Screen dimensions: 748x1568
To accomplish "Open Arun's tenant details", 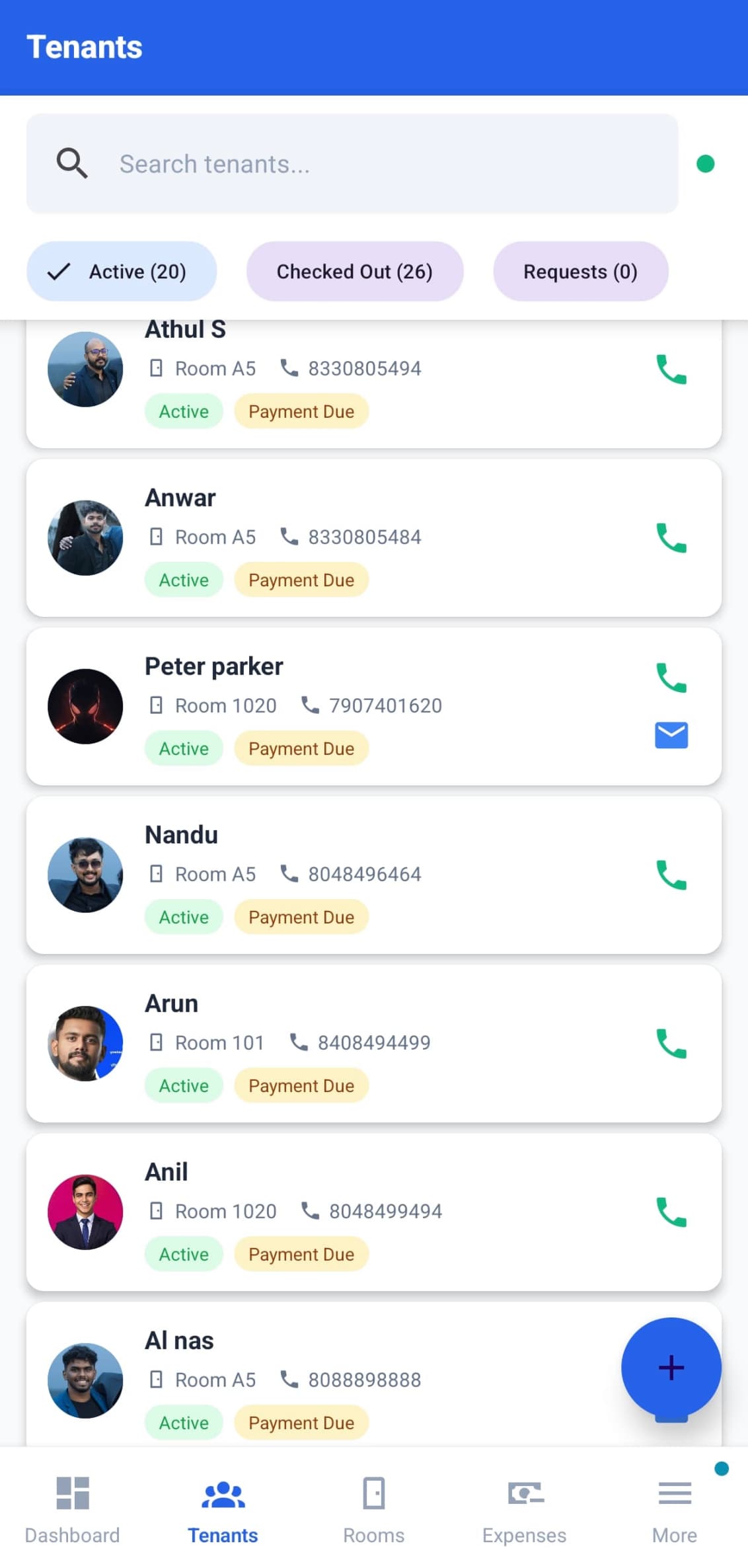I will (x=373, y=1043).
